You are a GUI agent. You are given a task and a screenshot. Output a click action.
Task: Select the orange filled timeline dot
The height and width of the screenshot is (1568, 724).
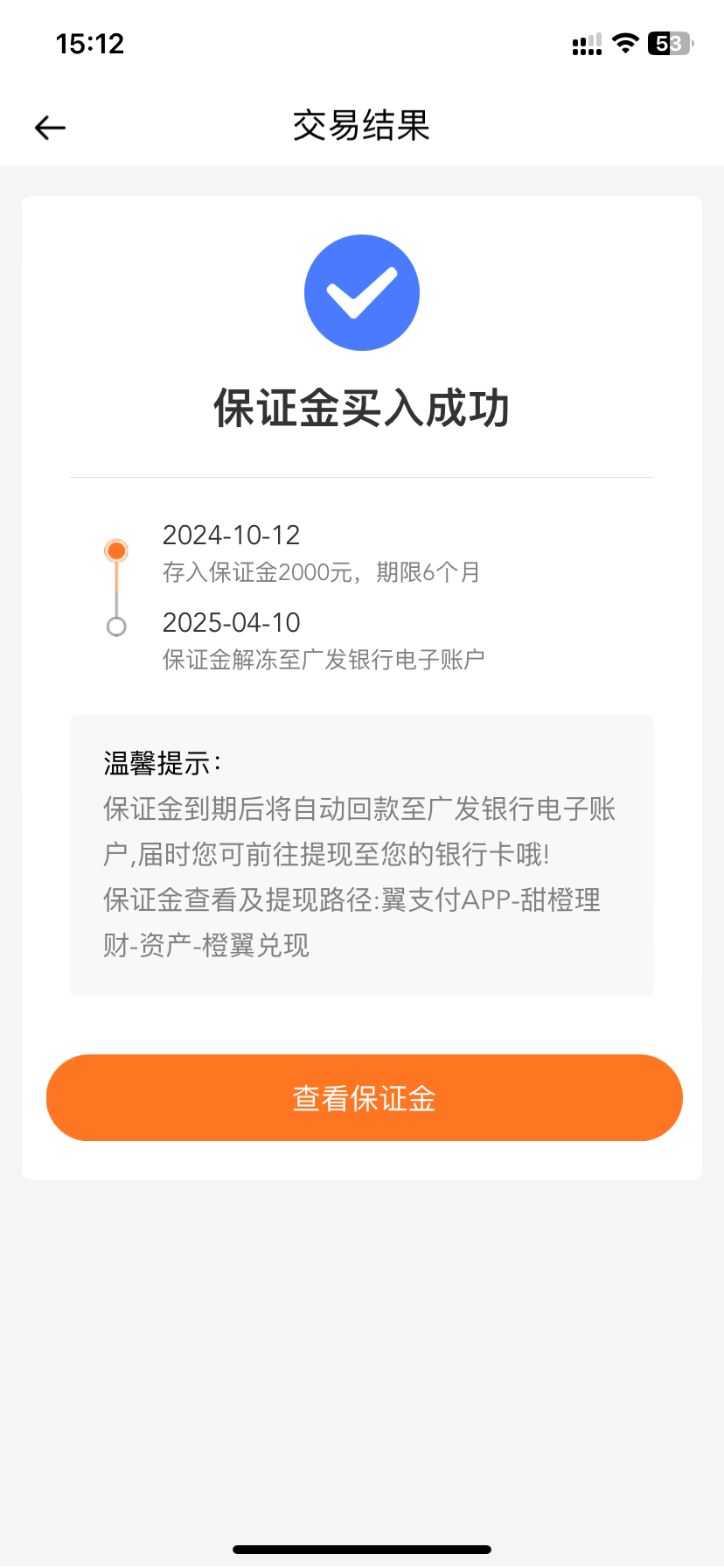pyautogui.click(x=116, y=550)
